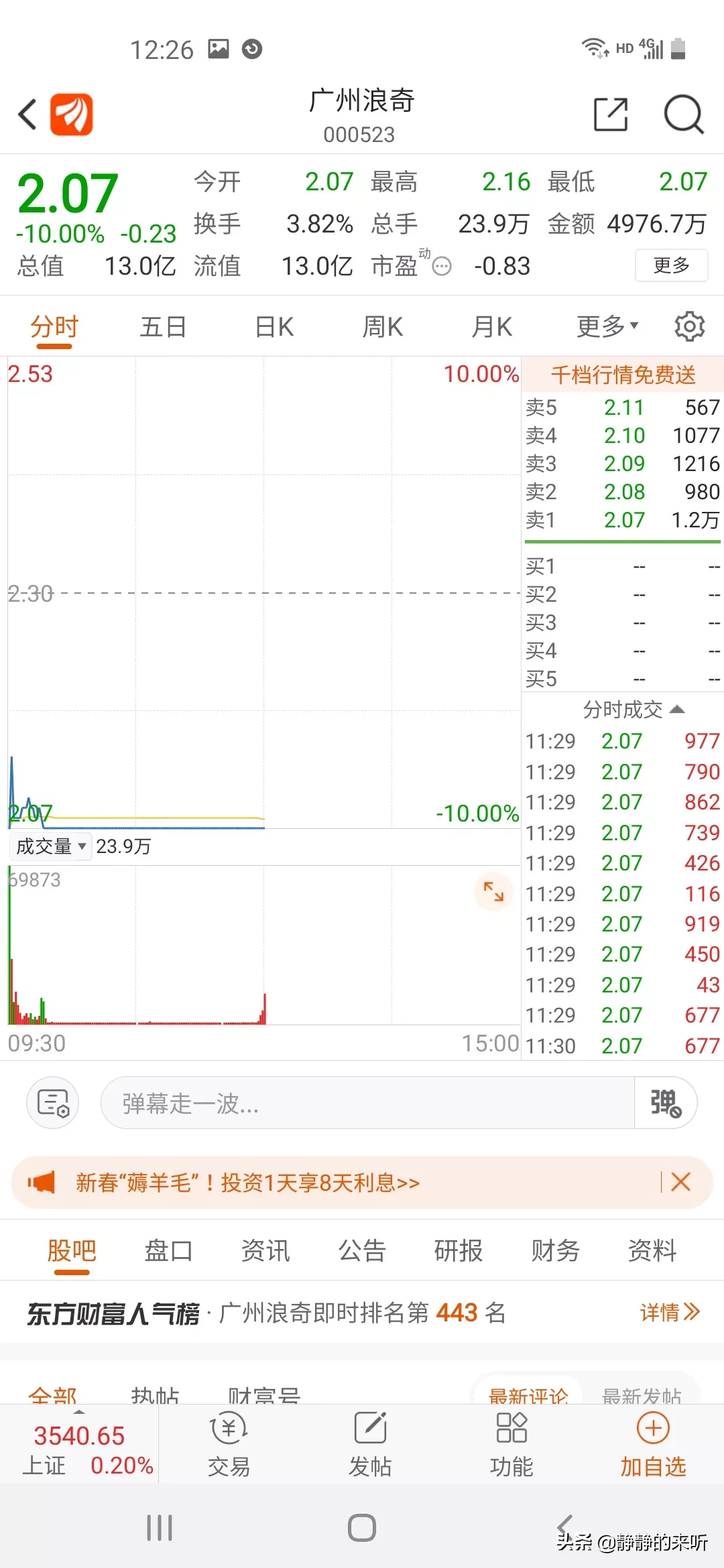724x1568 pixels.
Task: Toggle the 弹 bullet comments button
Action: point(665,1103)
